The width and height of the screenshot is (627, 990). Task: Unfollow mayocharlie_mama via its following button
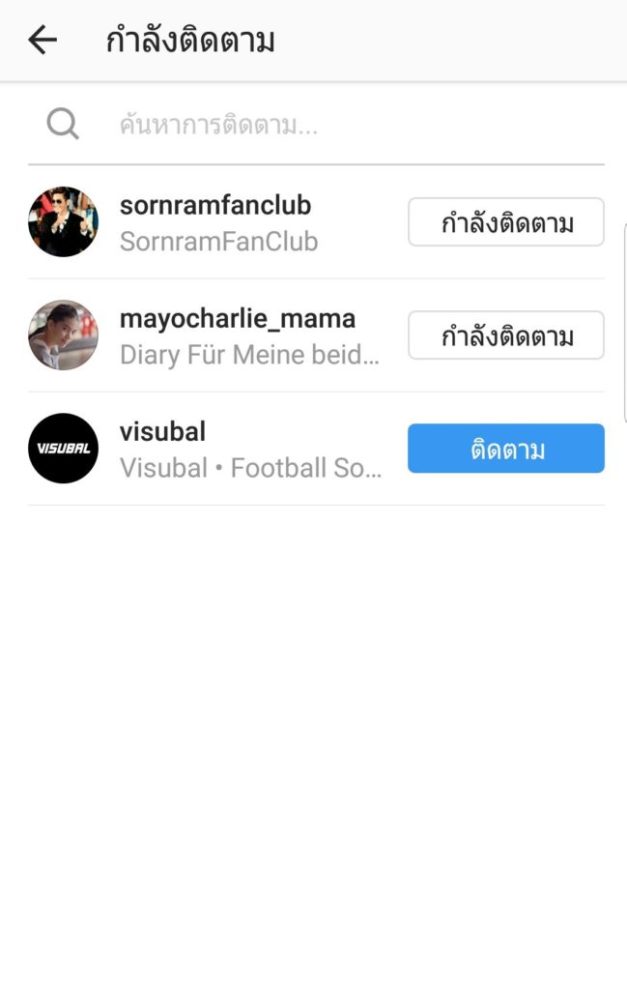point(505,335)
